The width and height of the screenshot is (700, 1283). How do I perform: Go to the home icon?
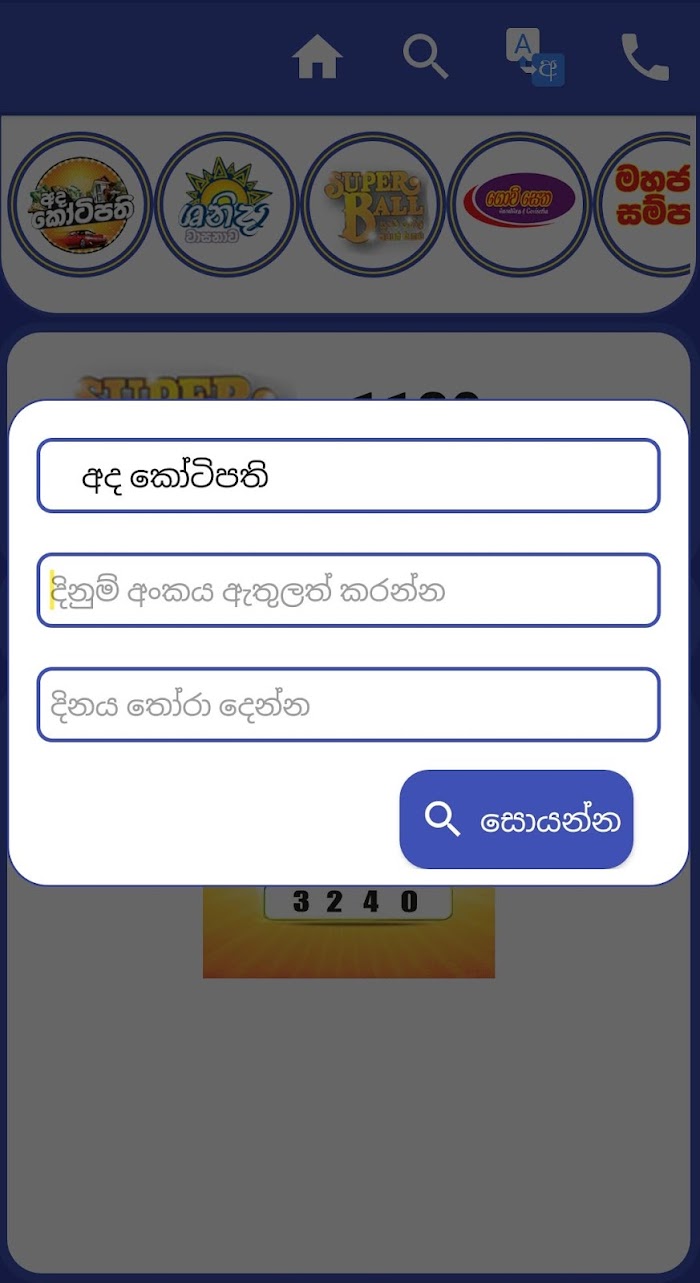point(318,58)
